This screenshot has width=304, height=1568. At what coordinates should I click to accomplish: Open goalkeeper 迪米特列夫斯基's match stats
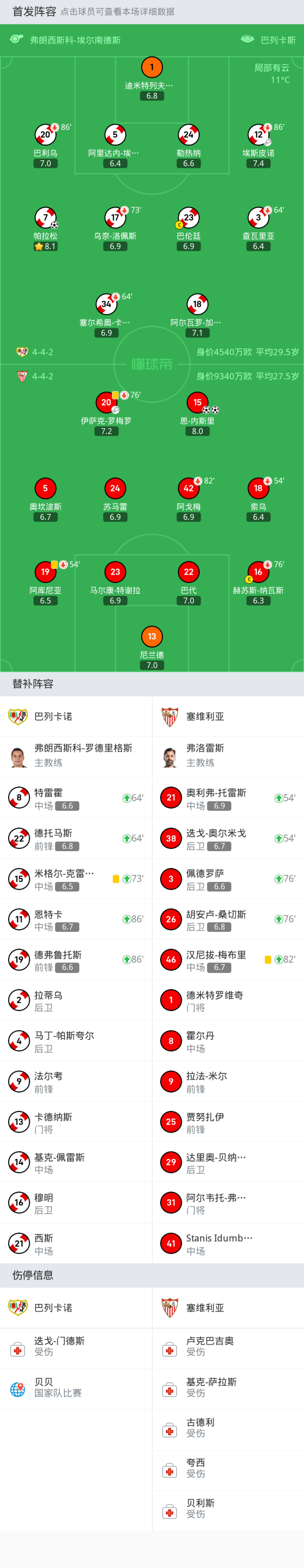pyautogui.click(x=152, y=68)
